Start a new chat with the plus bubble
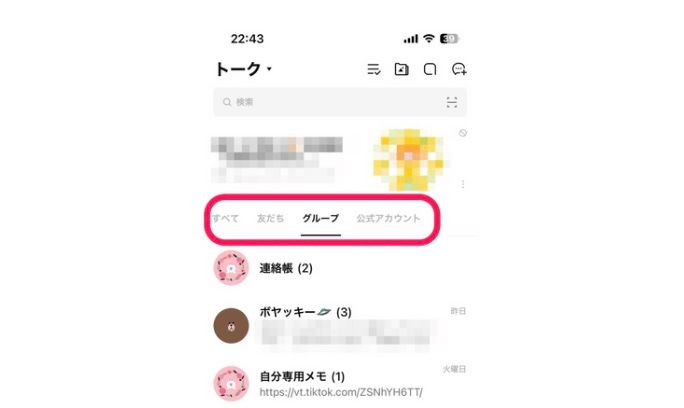The height and width of the screenshot is (408, 684). (x=459, y=69)
